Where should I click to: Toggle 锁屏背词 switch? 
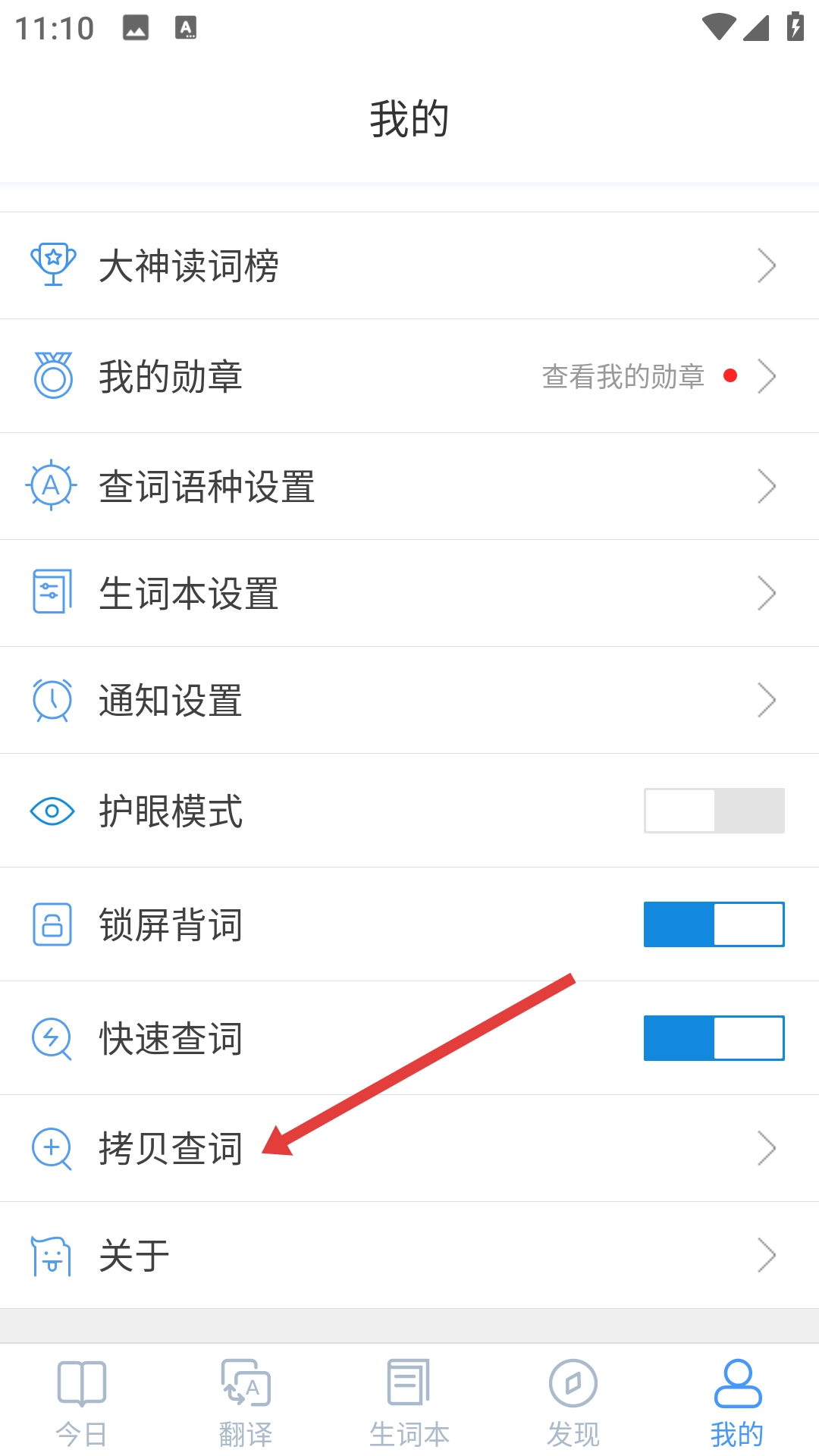[714, 924]
